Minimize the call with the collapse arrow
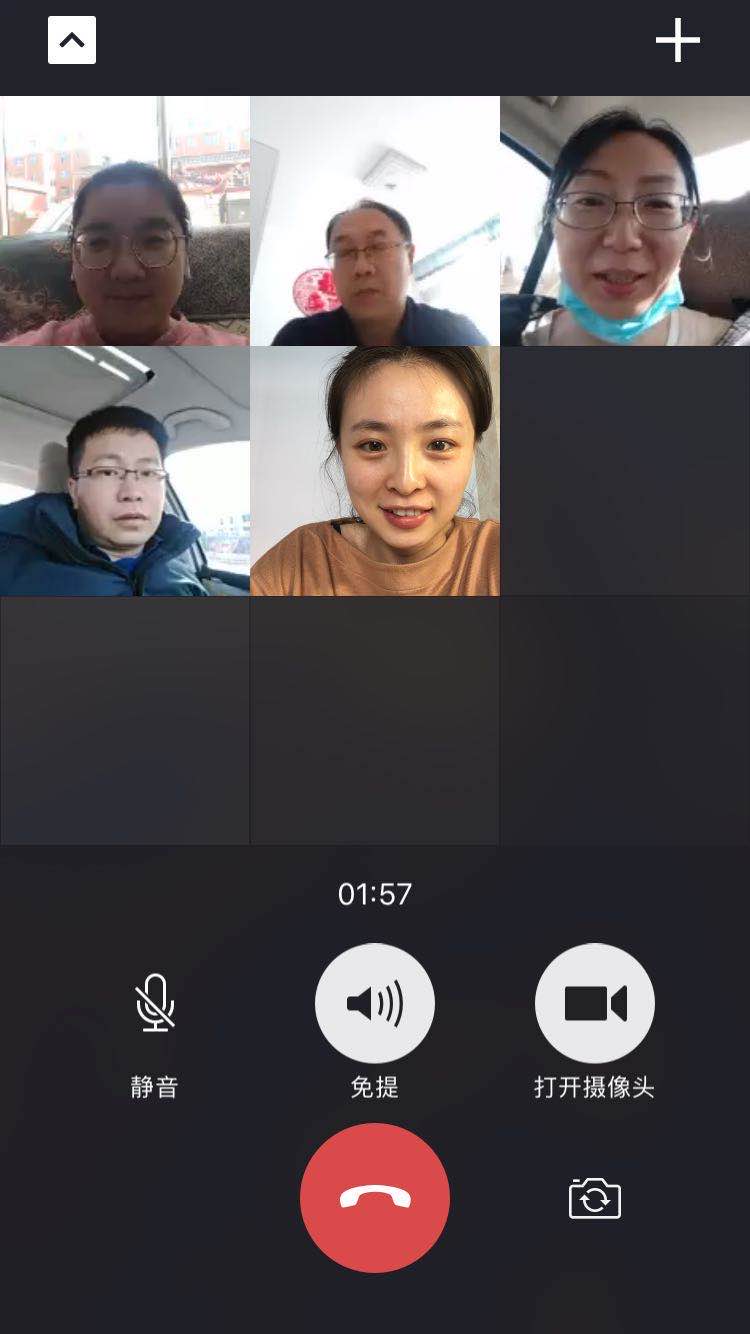This screenshot has height=1334, width=750. tap(72, 41)
